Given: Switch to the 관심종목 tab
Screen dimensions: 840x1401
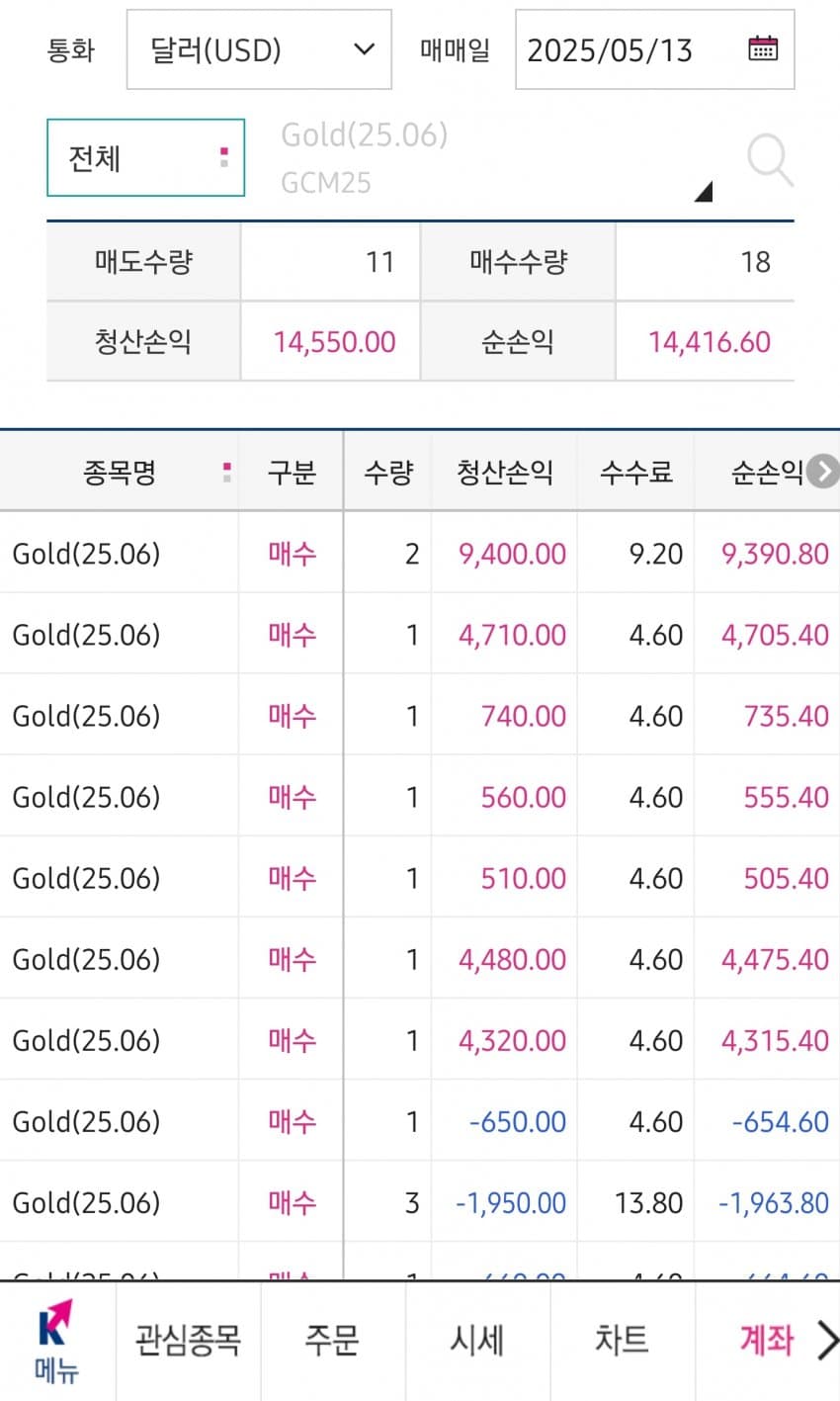Looking at the screenshot, I should coord(188,1341).
